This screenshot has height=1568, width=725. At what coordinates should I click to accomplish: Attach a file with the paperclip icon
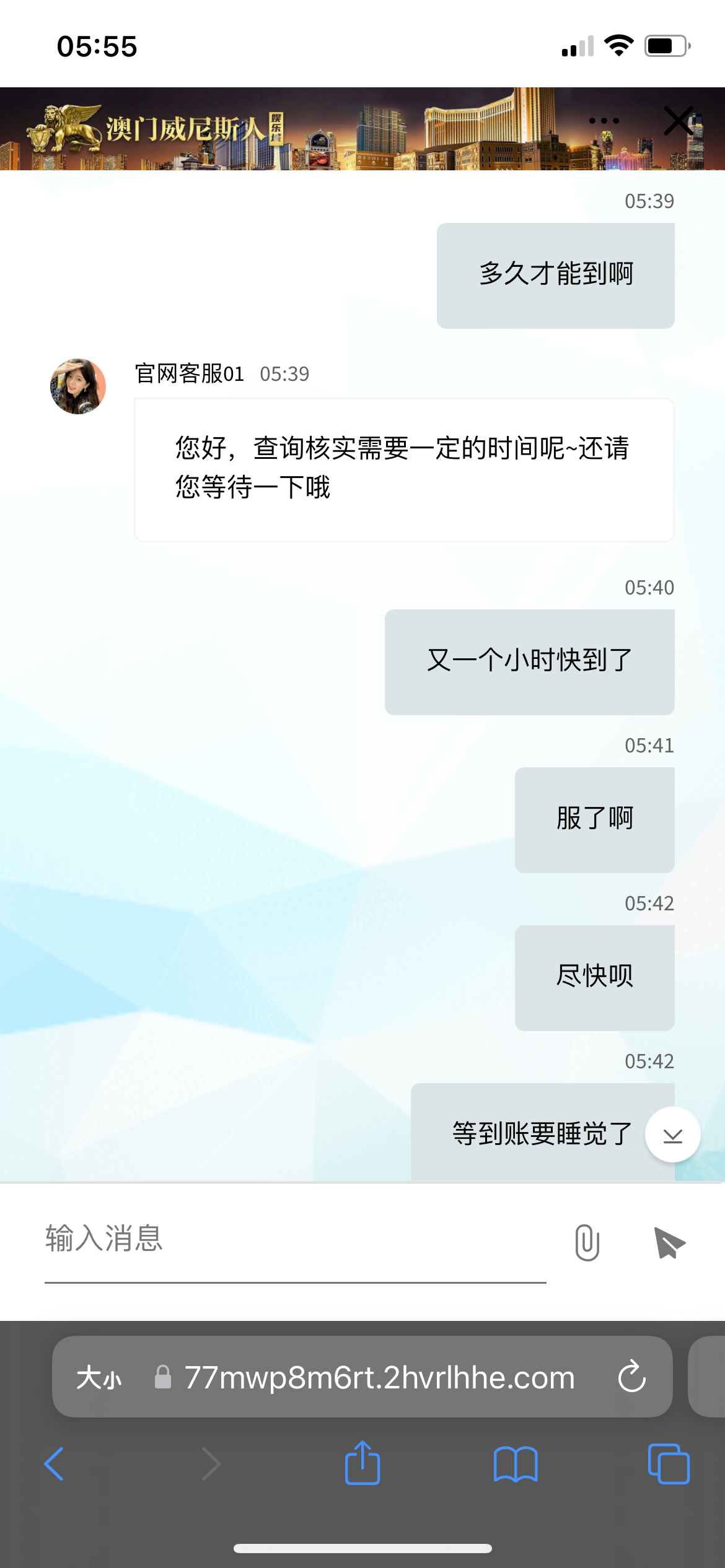pyautogui.click(x=587, y=1242)
